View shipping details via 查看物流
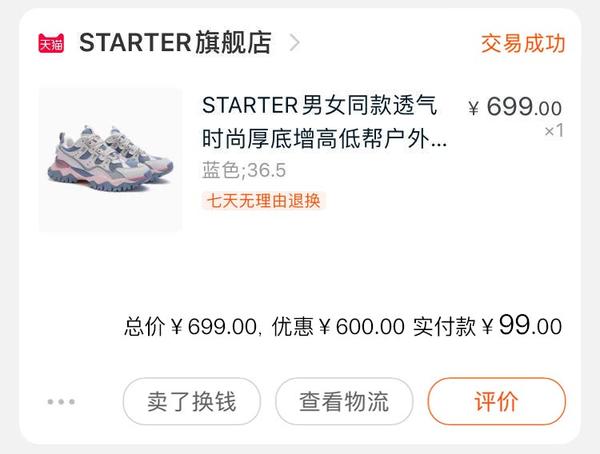 coord(344,402)
